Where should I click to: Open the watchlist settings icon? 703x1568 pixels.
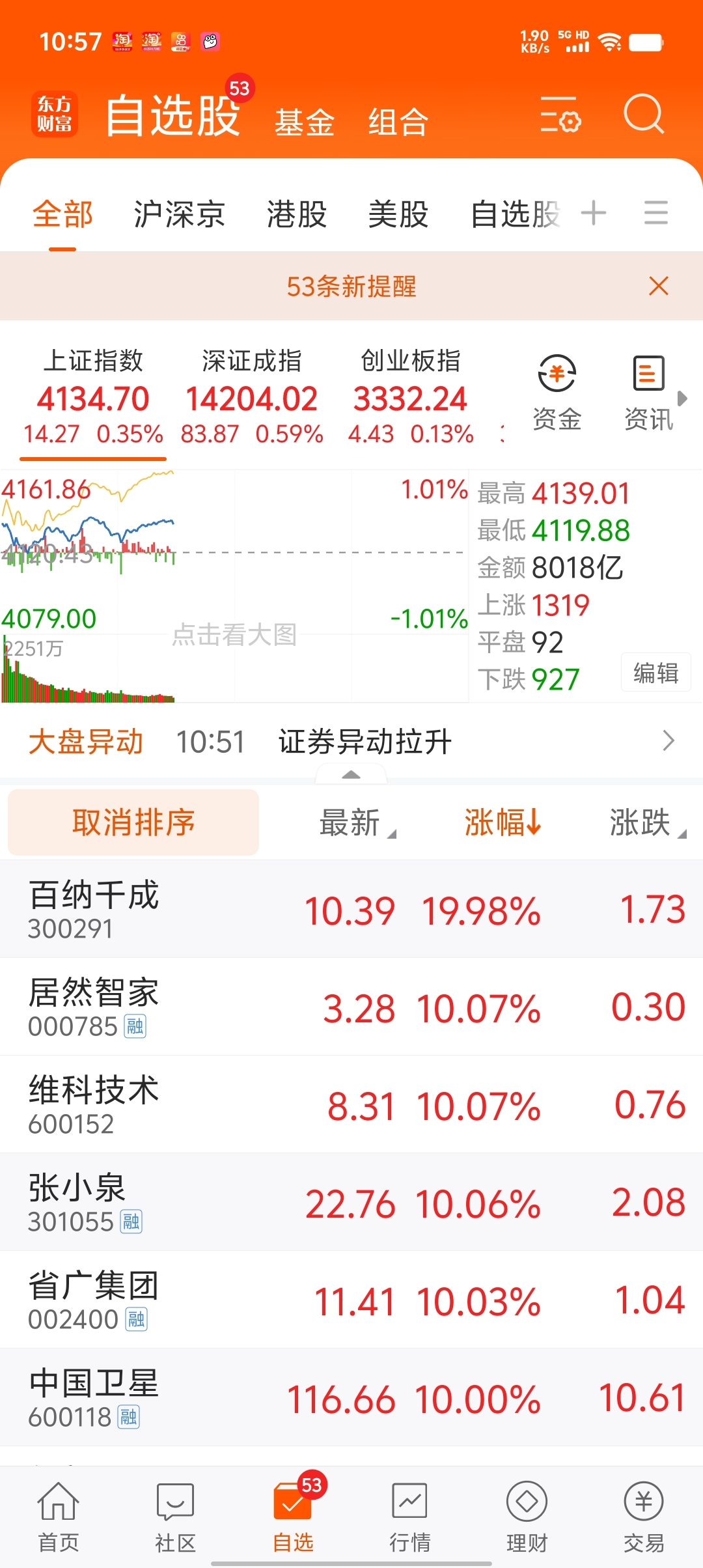(x=560, y=115)
